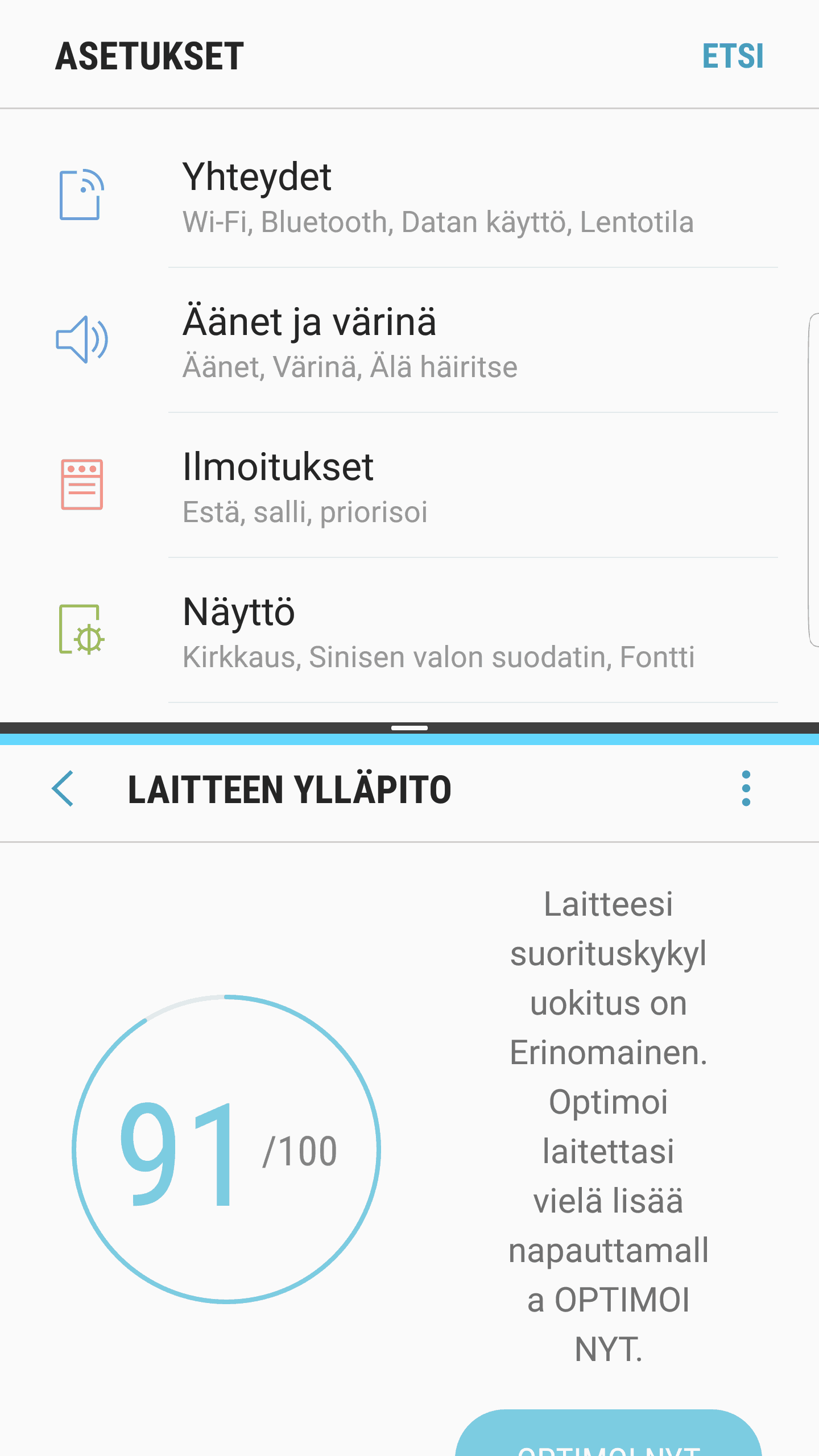Go back from Laitteen ylläpito
Image resolution: width=819 pixels, height=1456 pixels.
pos(63,788)
